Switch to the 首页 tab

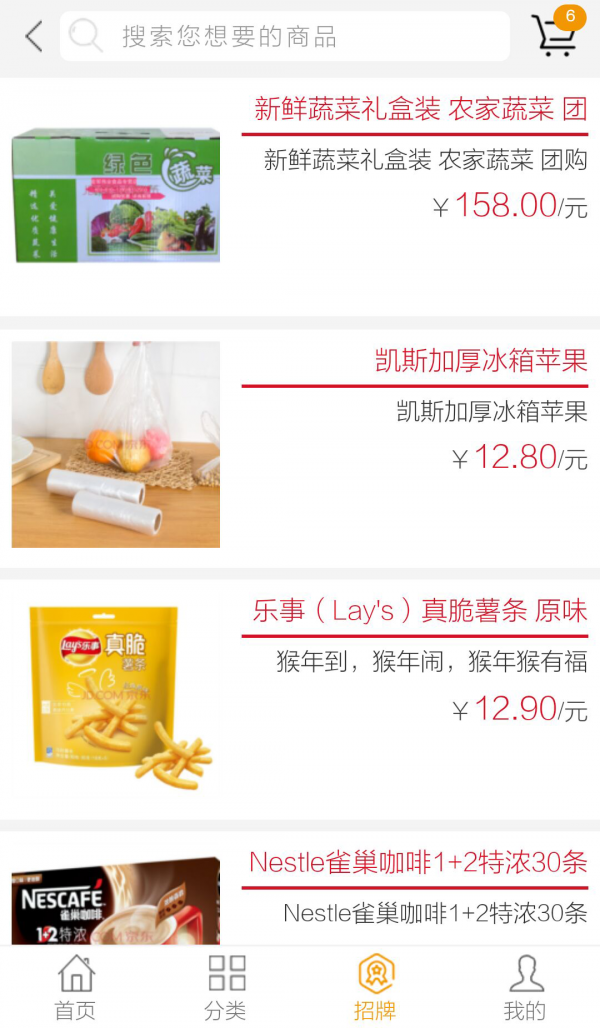click(75, 987)
